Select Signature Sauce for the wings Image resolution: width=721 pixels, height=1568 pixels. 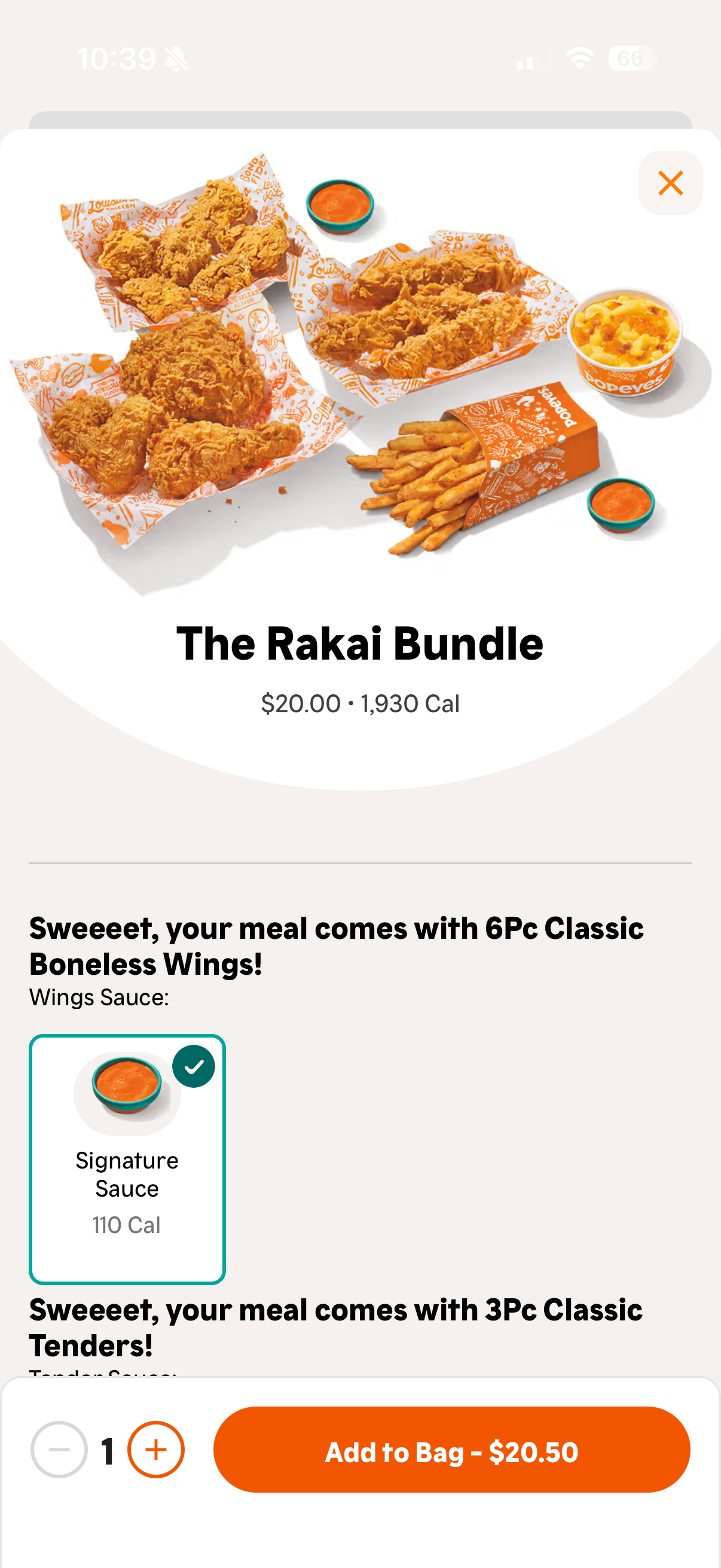click(x=127, y=1158)
